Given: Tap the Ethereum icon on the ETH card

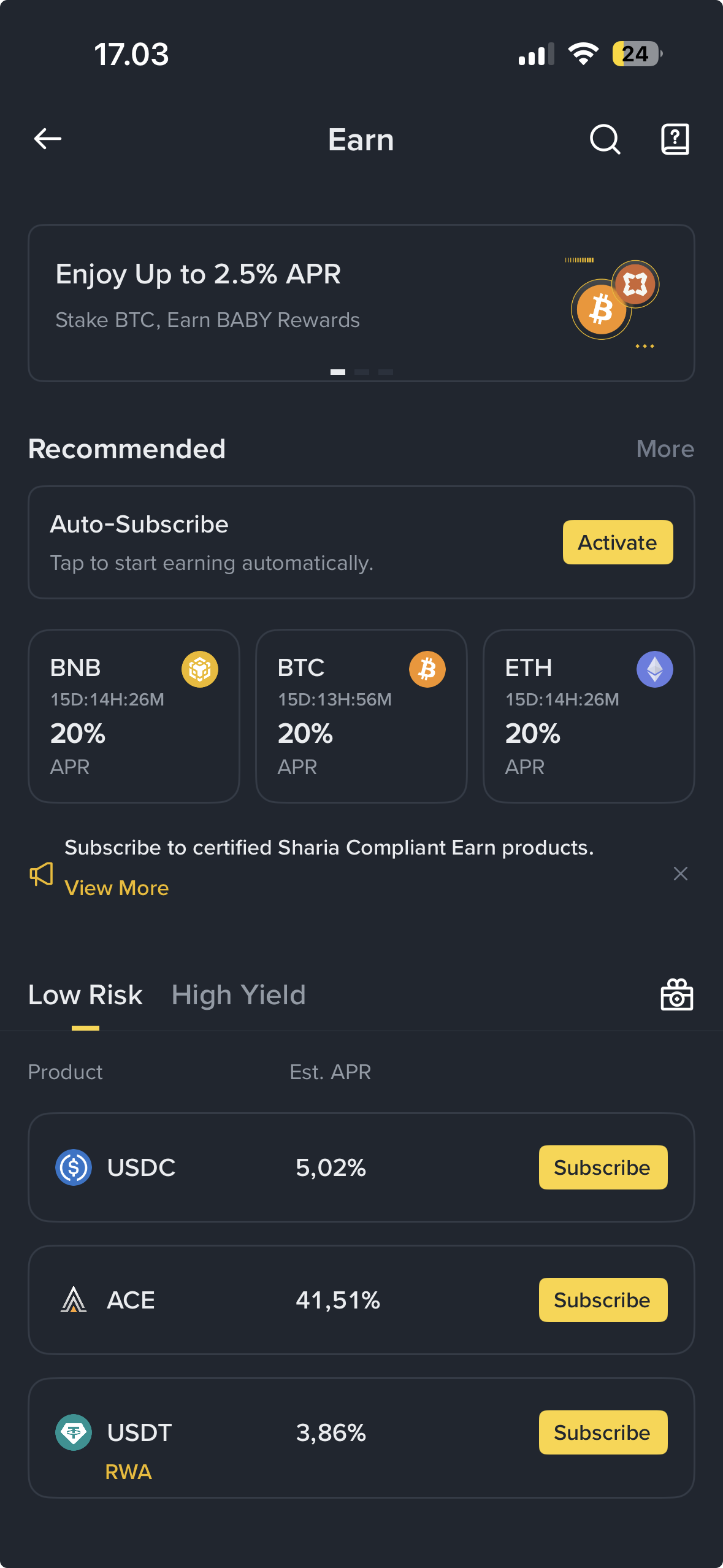Looking at the screenshot, I should point(654,669).
